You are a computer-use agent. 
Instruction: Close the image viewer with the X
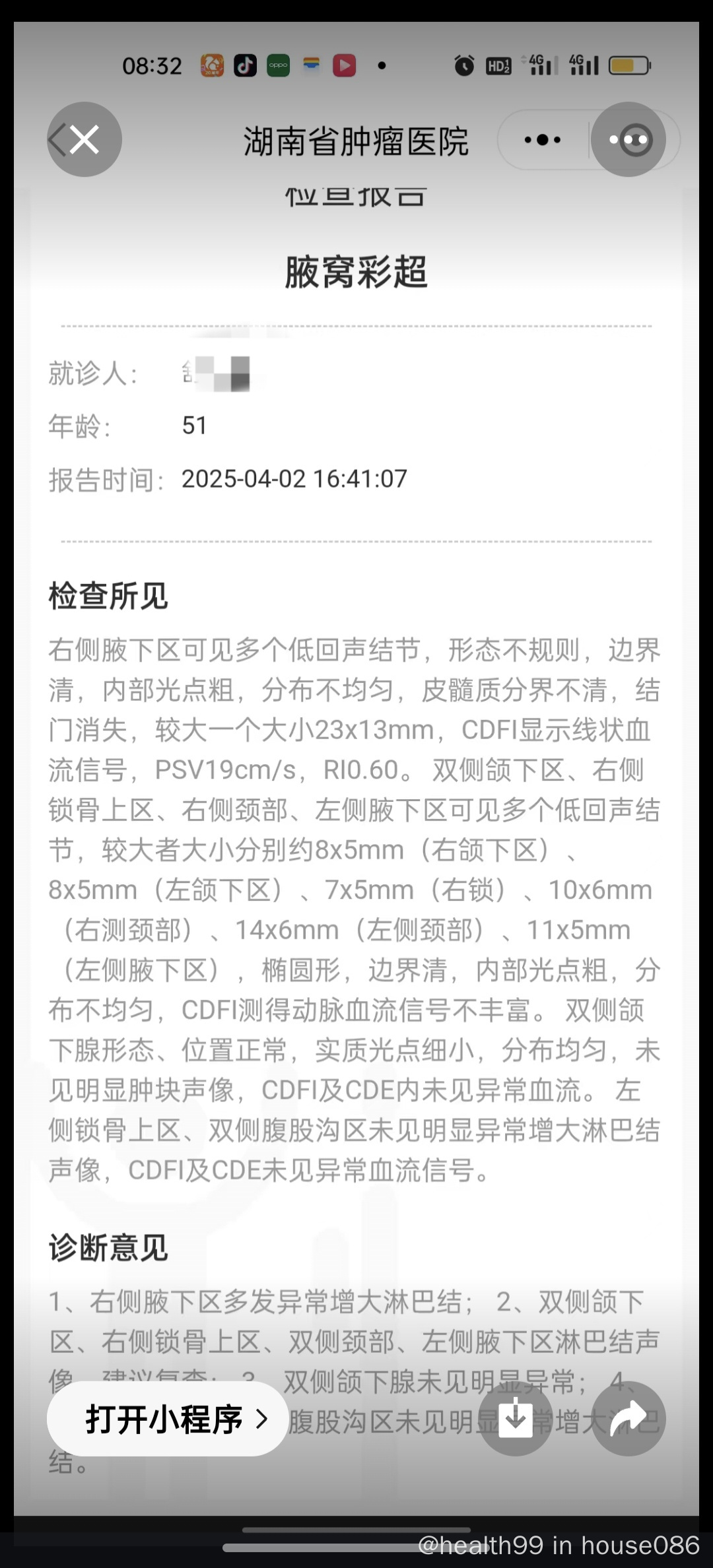85,139
